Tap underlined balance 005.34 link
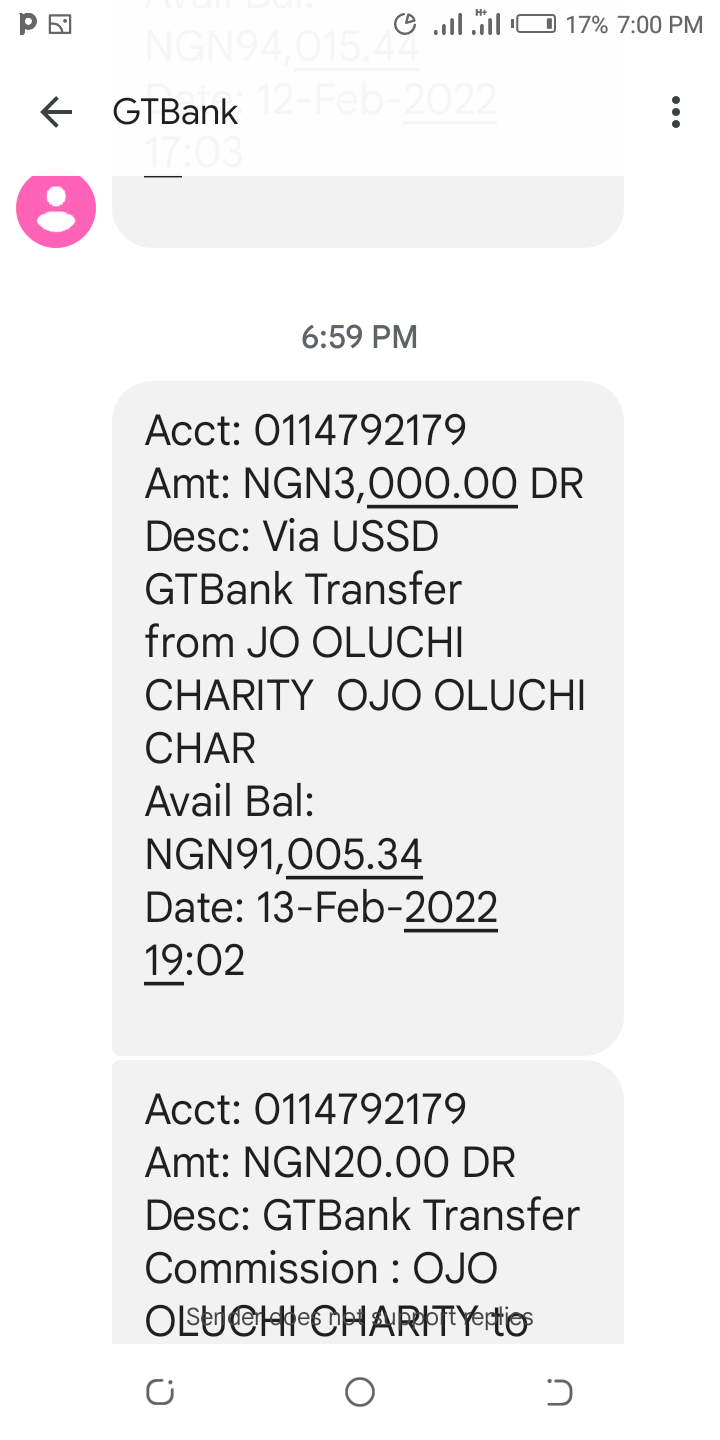 click(354, 856)
